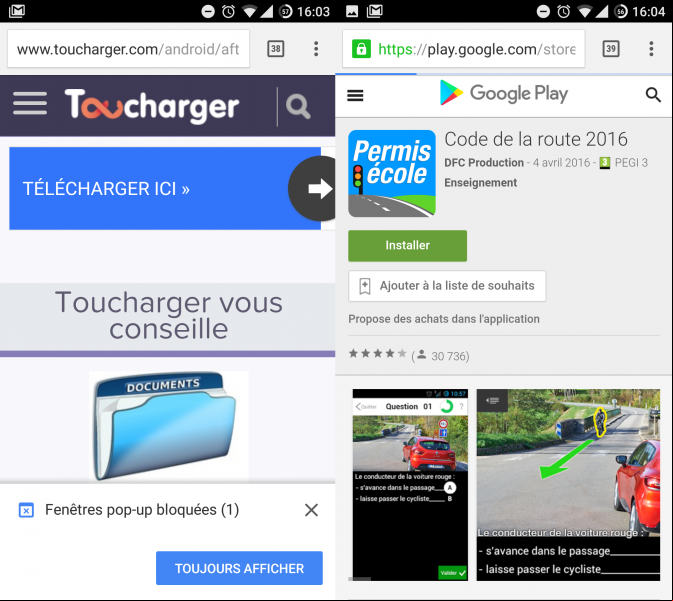The height and width of the screenshot is (601, 673).
Task: Open the green arrow app screenshot
Action: coord(568,484)
